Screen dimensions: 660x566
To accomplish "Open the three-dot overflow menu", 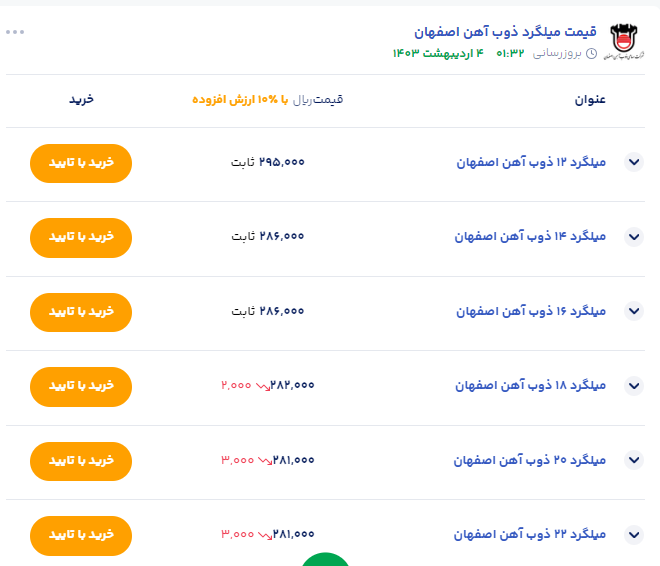I will [15, 32].
